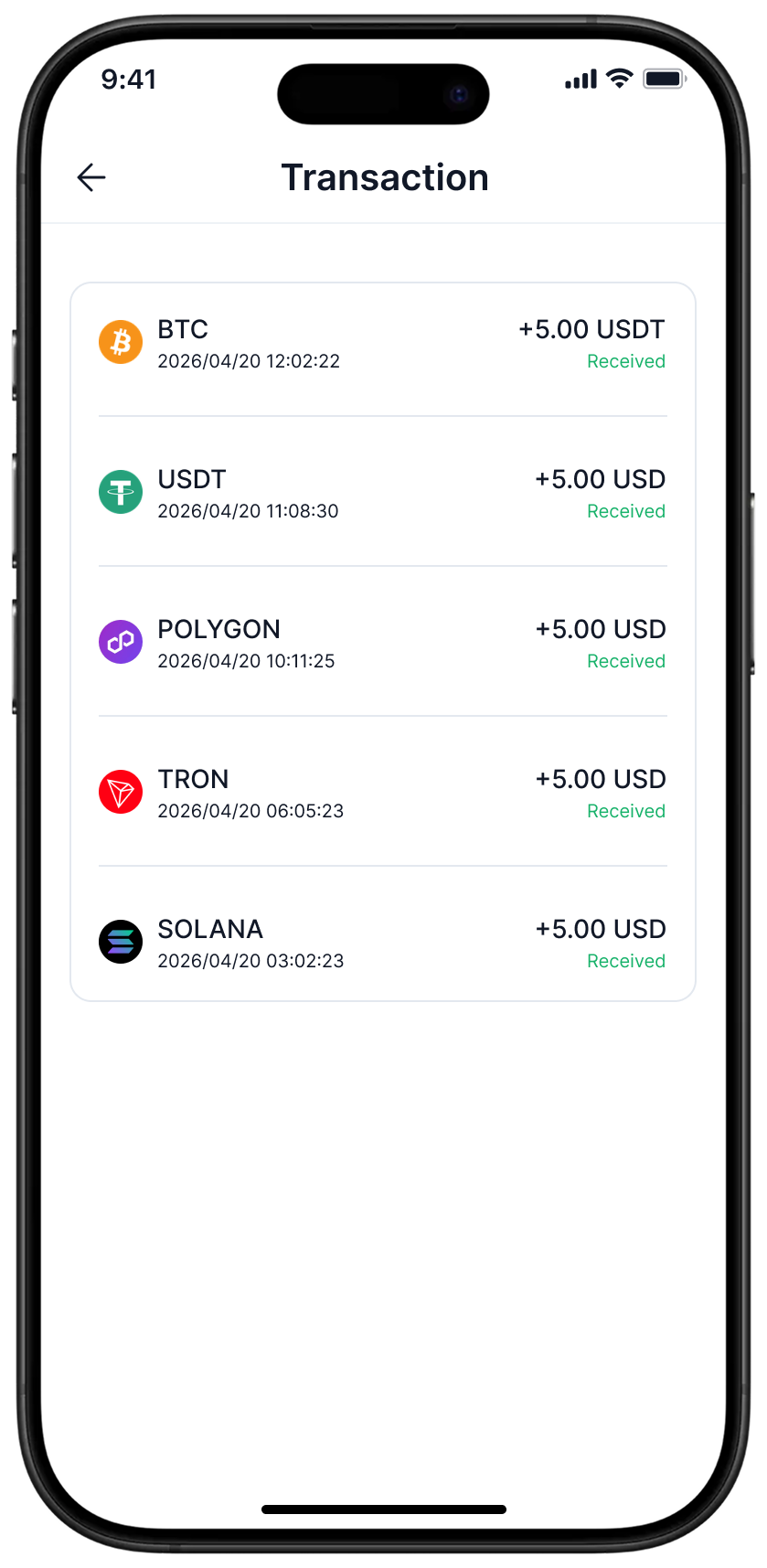View the POLYGON transaction entry

tap(382, 644)
